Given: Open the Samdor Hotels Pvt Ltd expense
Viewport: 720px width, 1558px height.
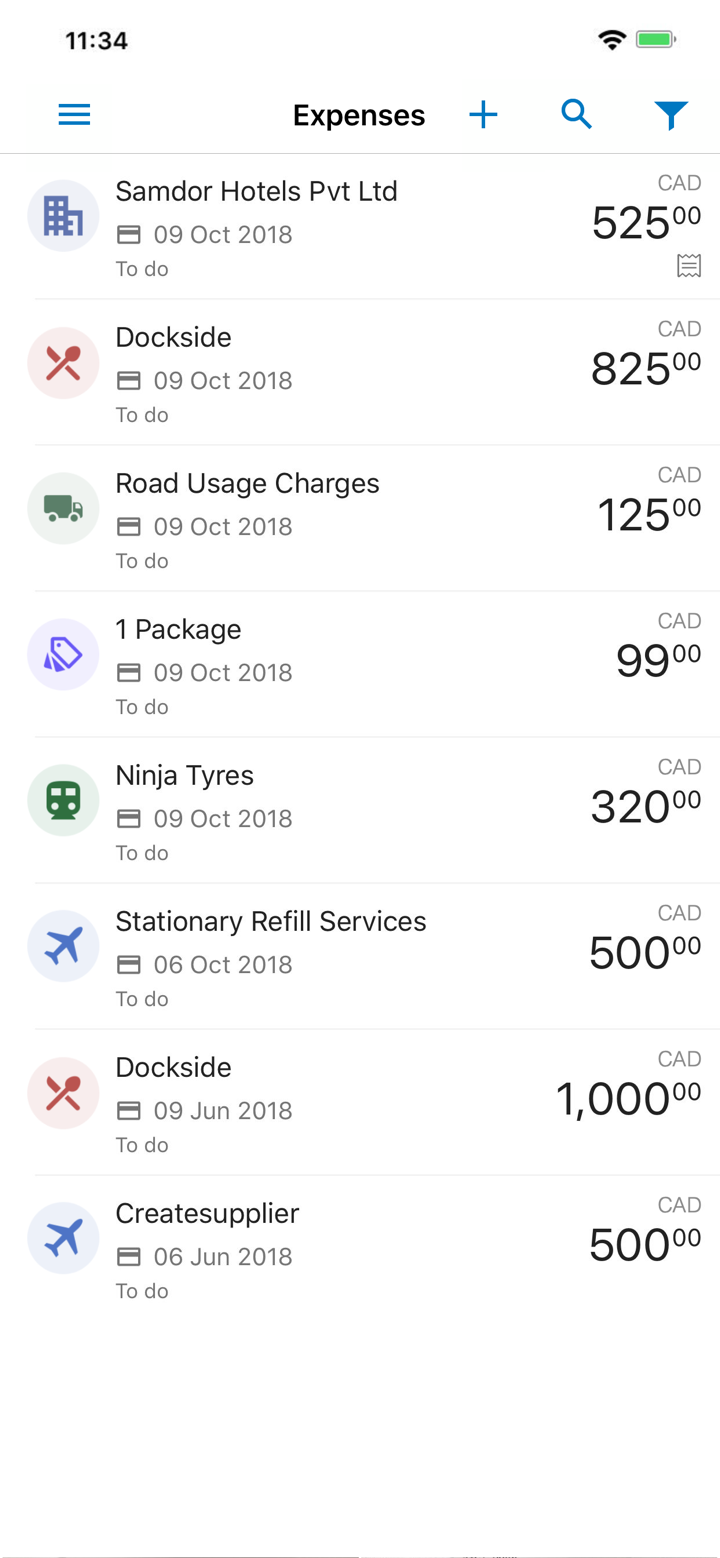Looking at the screenshot, I should [x=257, y=191].
